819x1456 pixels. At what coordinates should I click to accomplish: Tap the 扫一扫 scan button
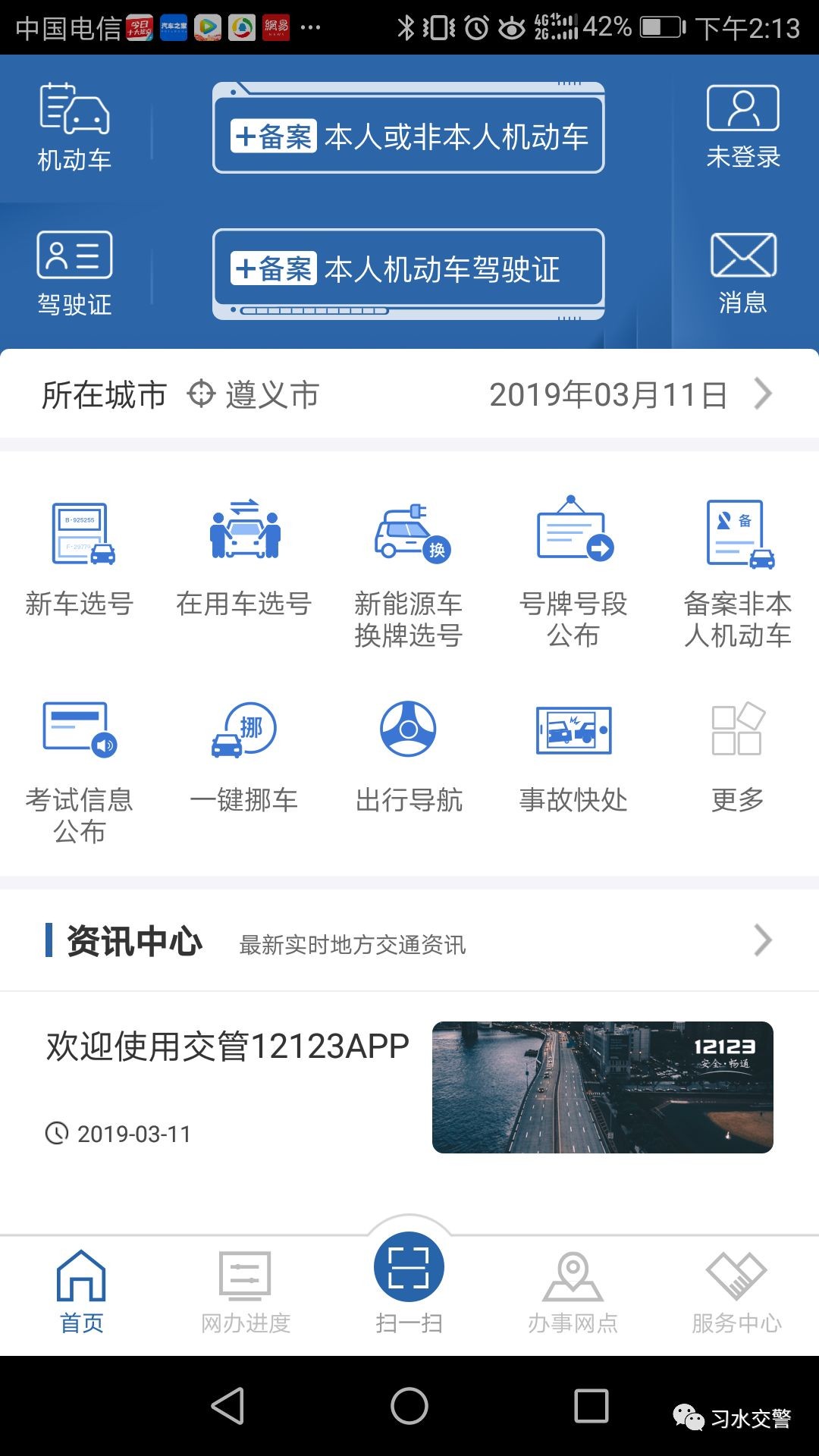pos(409,1282)
